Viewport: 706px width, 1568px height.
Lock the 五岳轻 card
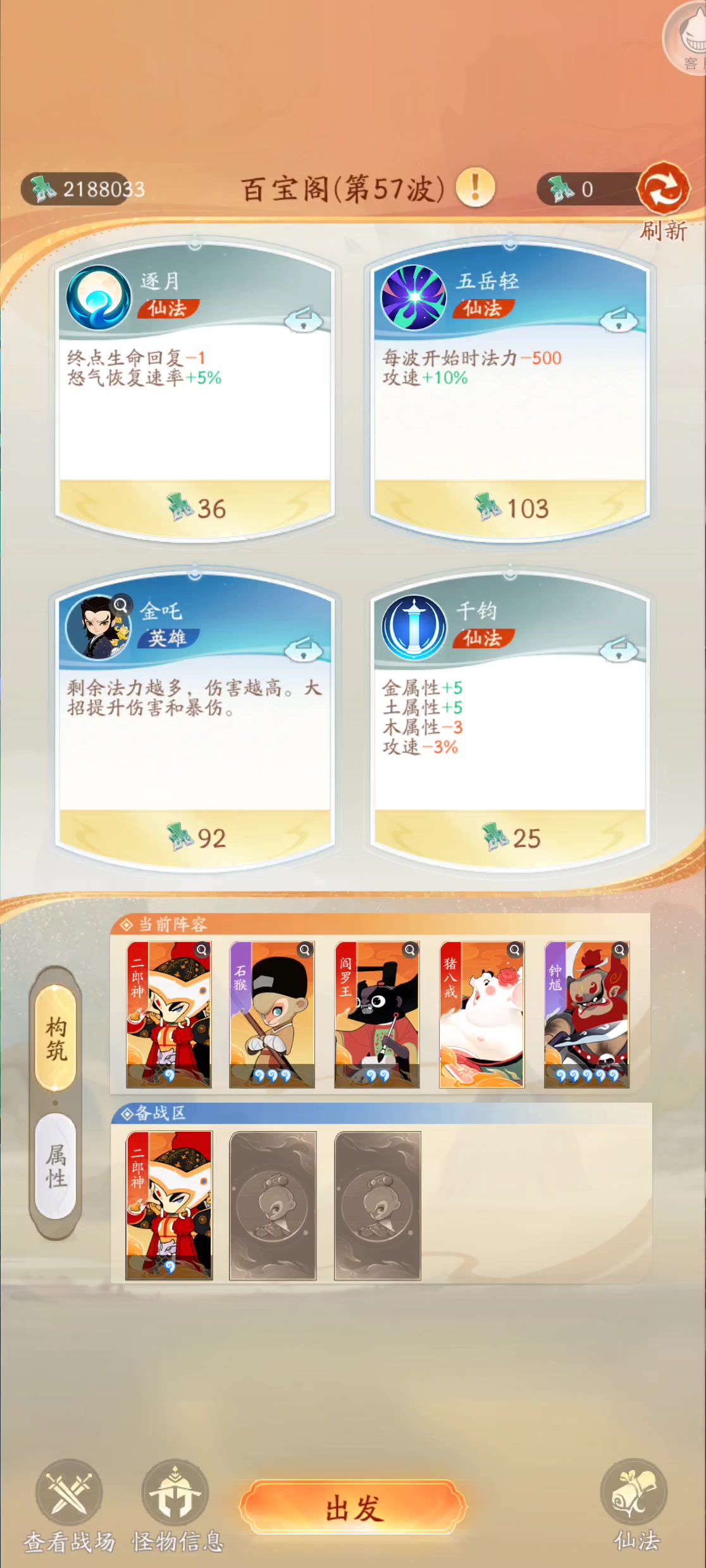tap(619, 321)
